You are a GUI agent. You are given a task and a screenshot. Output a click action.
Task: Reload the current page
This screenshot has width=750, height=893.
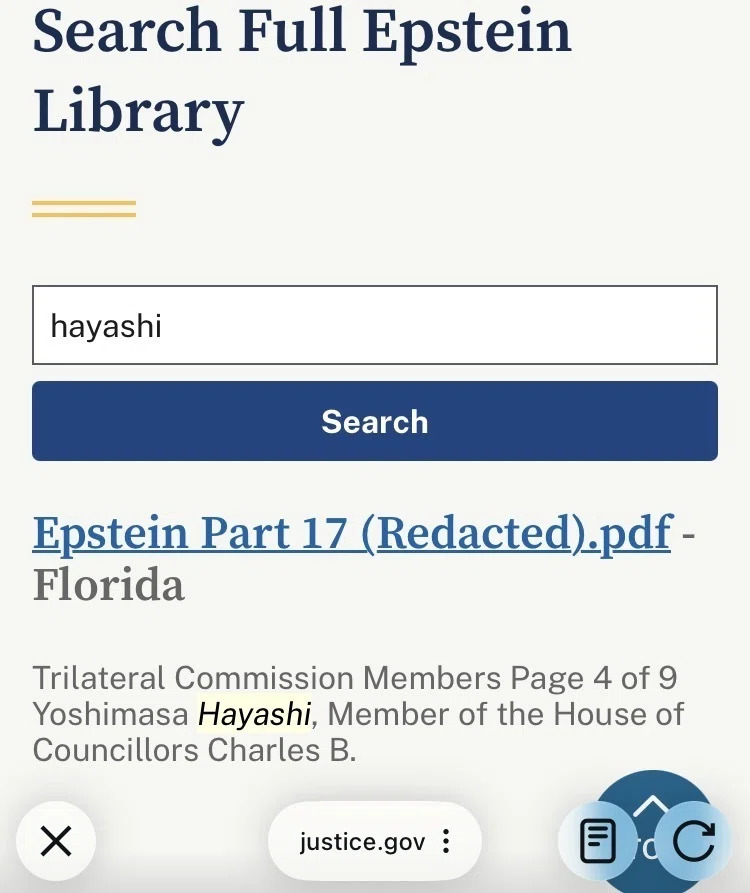693,842
